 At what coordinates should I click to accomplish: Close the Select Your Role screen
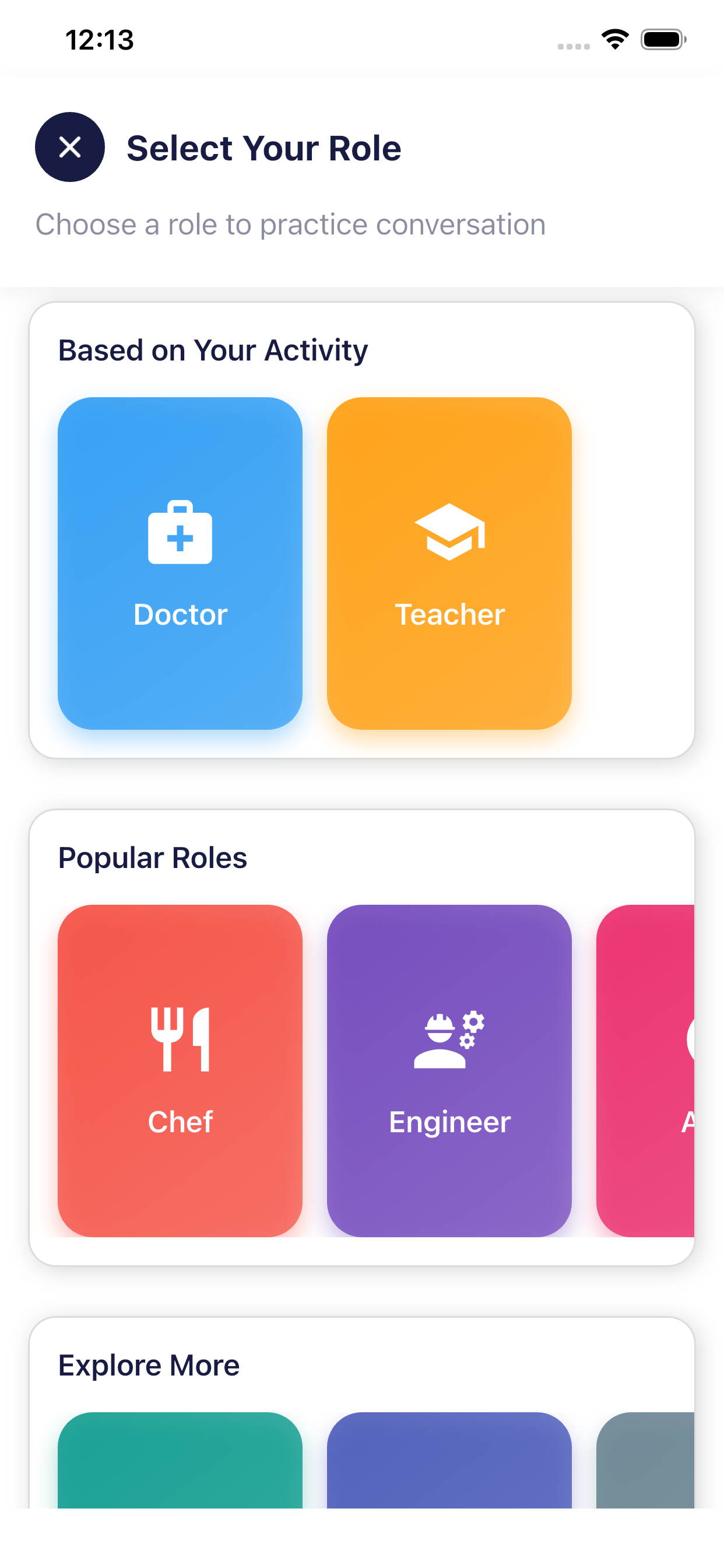(x=70, y=148)
